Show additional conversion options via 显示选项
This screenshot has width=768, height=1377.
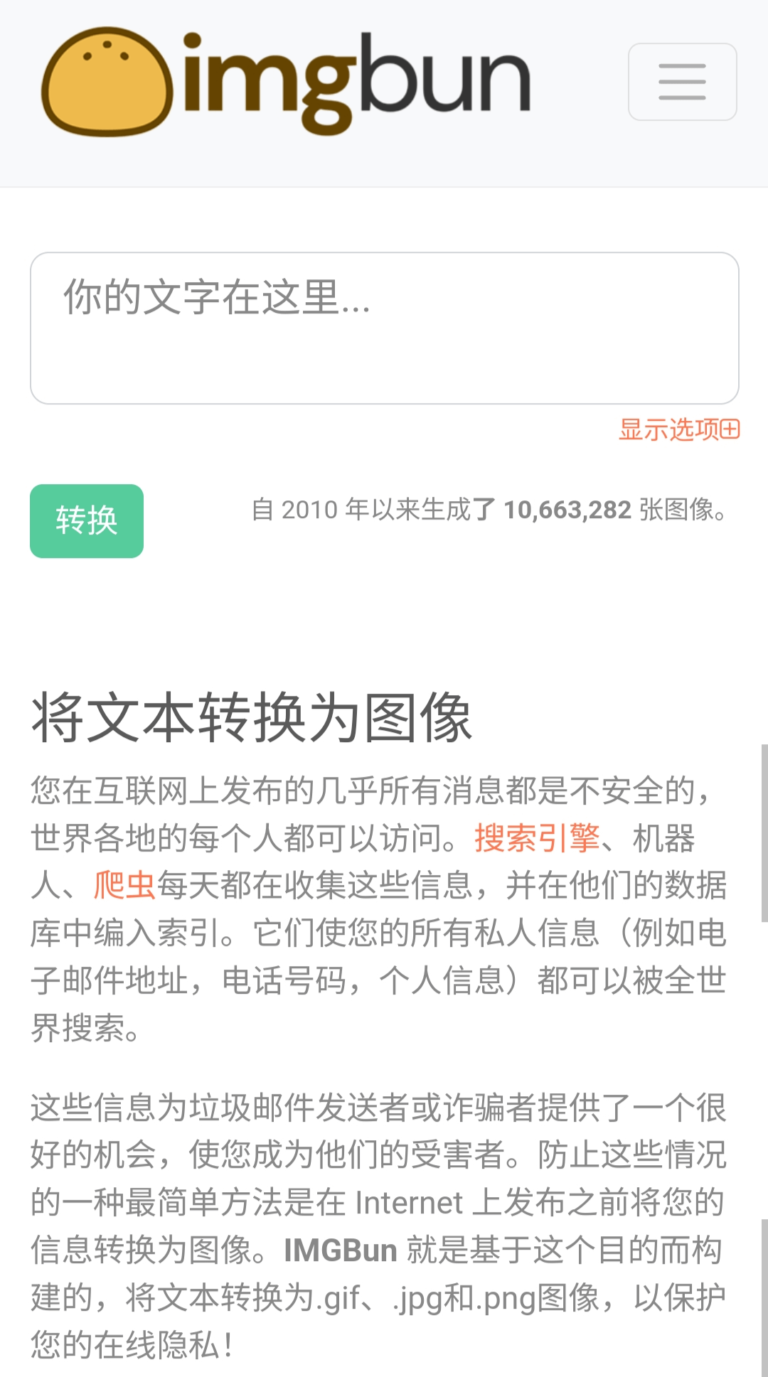pos(678,429)
